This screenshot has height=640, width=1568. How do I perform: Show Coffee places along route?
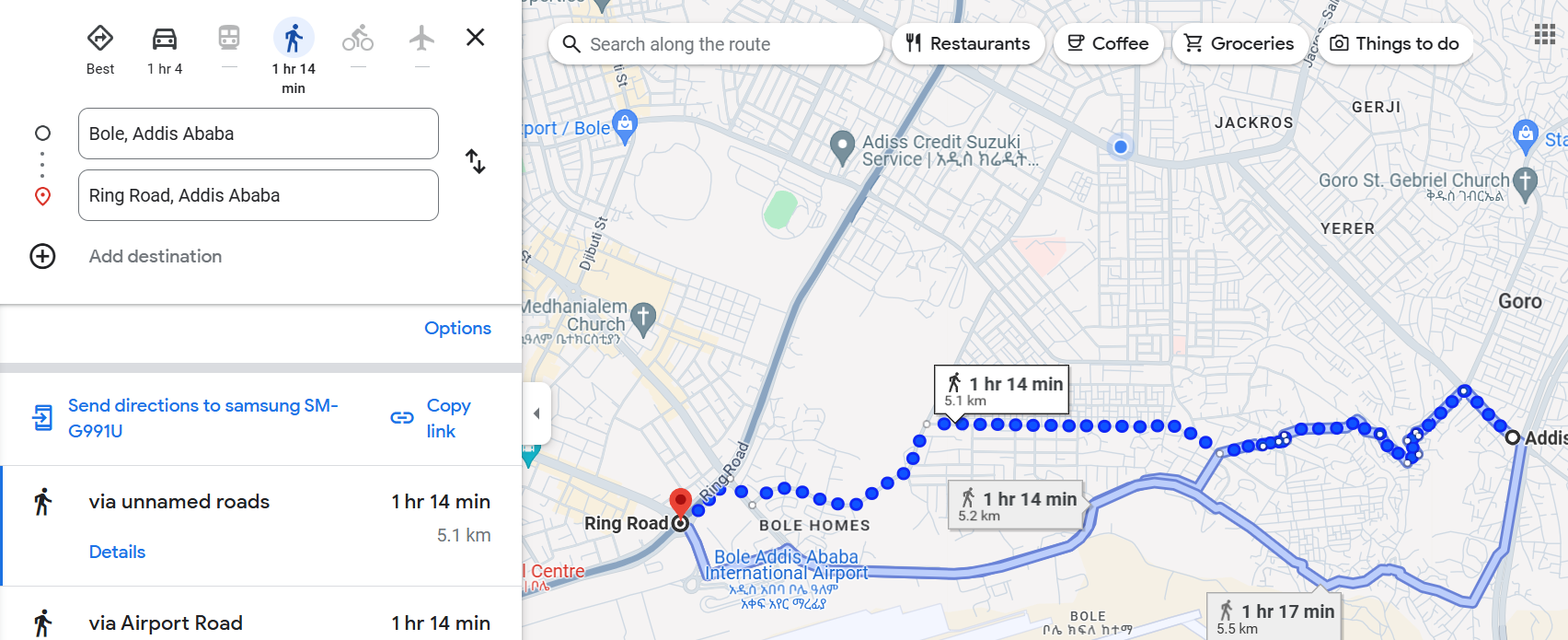click(1108, 43)
